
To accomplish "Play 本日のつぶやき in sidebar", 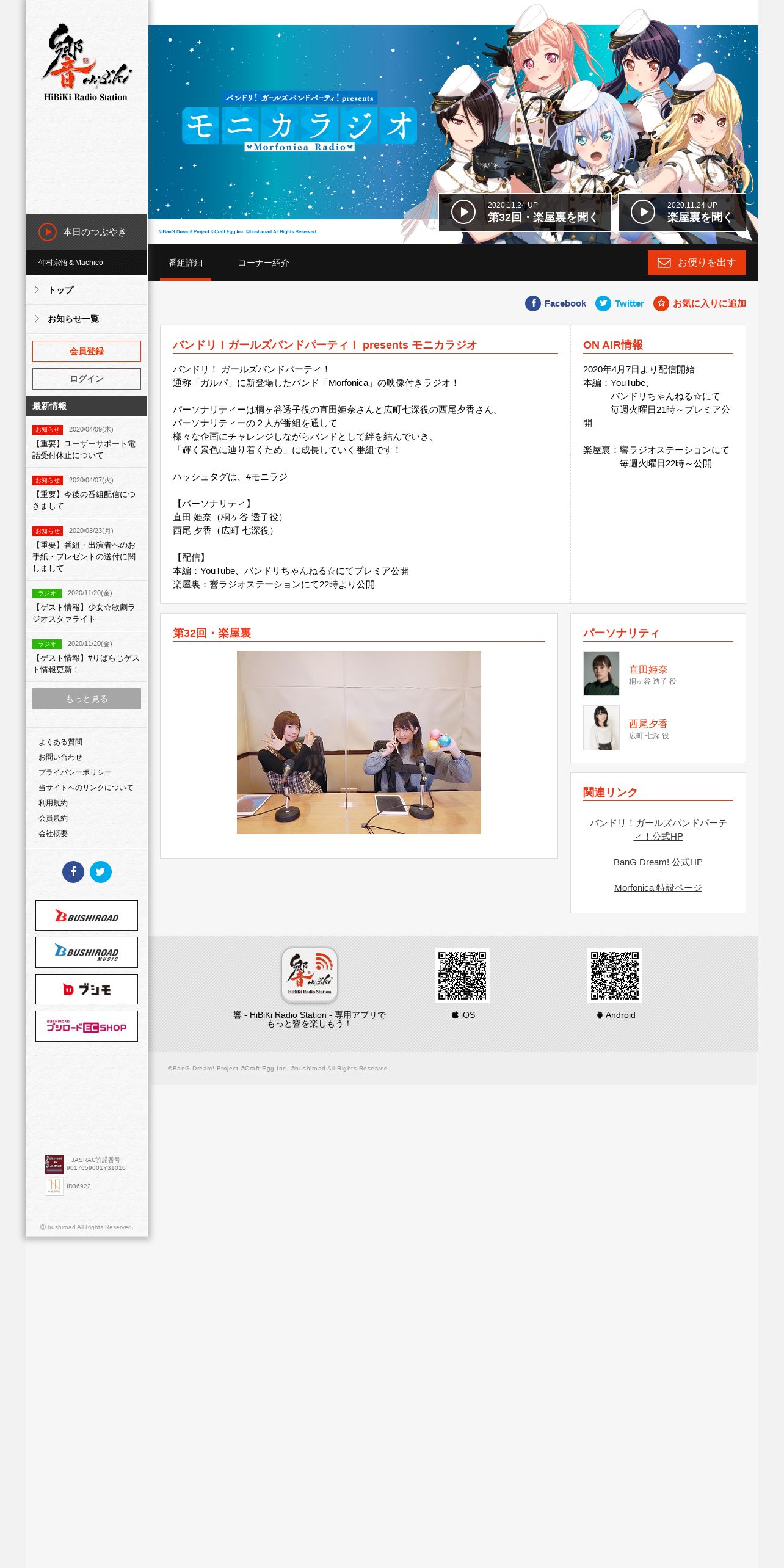I will [x=87, y=232].
